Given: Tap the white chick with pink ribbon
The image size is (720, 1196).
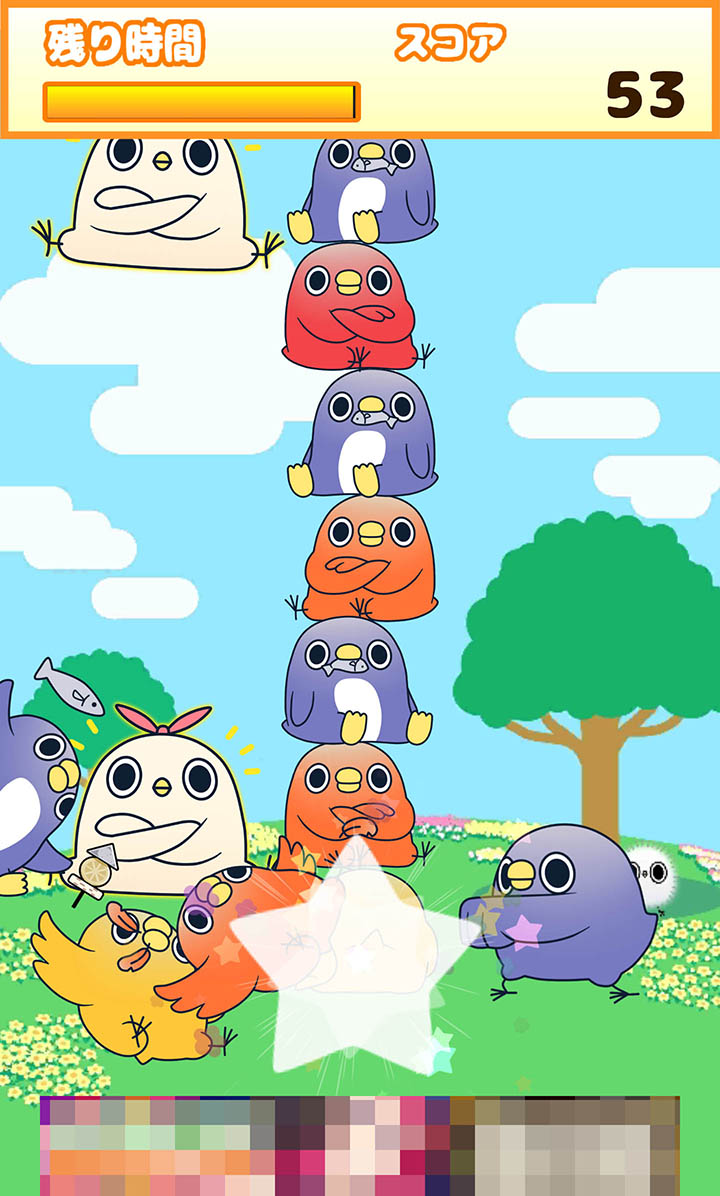Looking at the screenshot, I should [160, 800].
